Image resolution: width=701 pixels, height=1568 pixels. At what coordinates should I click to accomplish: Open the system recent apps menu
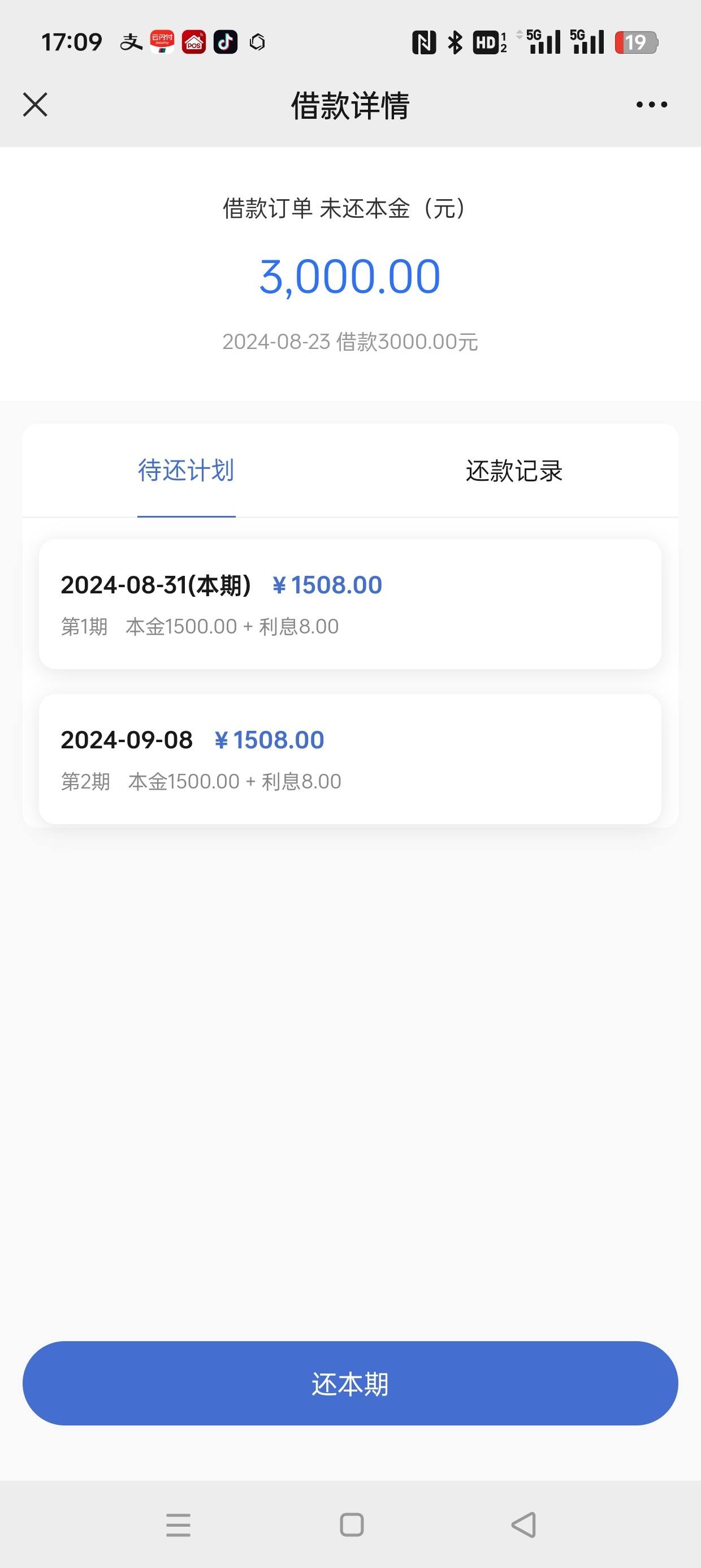(x=178, y=1526)
